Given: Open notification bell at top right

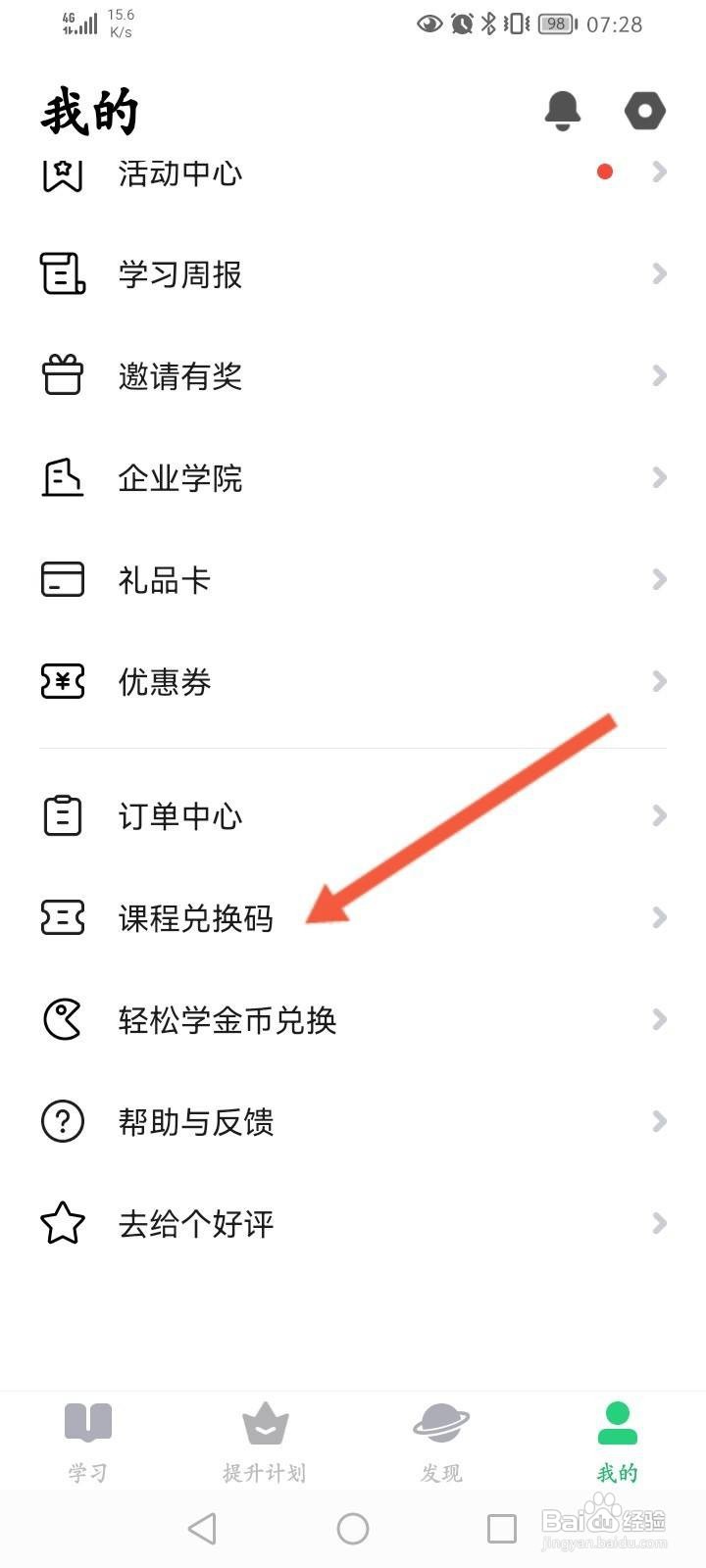Looking at the screenshot, I should coord(563,111).
